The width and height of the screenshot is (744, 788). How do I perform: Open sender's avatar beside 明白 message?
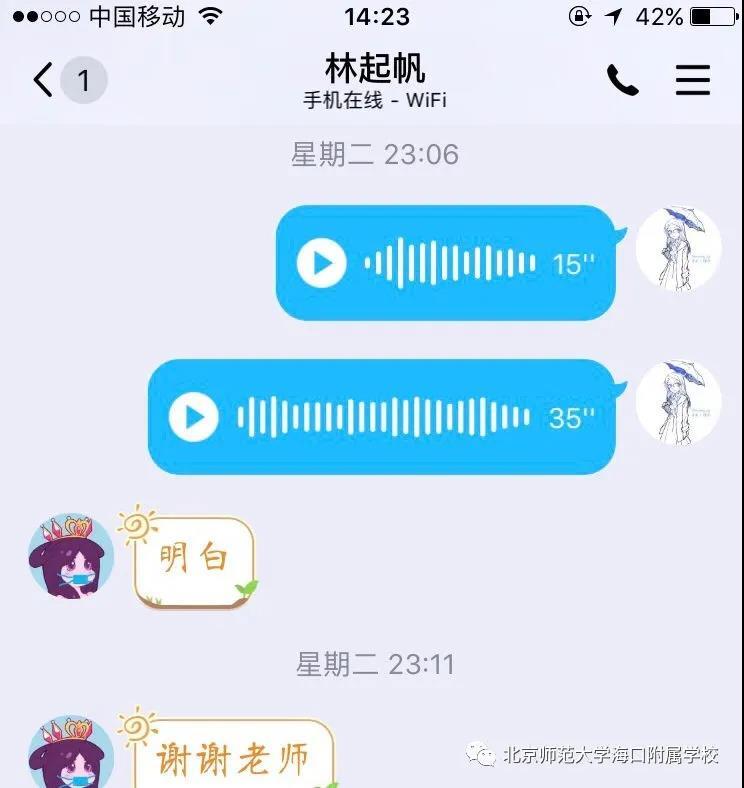click(x=70, y=556)
